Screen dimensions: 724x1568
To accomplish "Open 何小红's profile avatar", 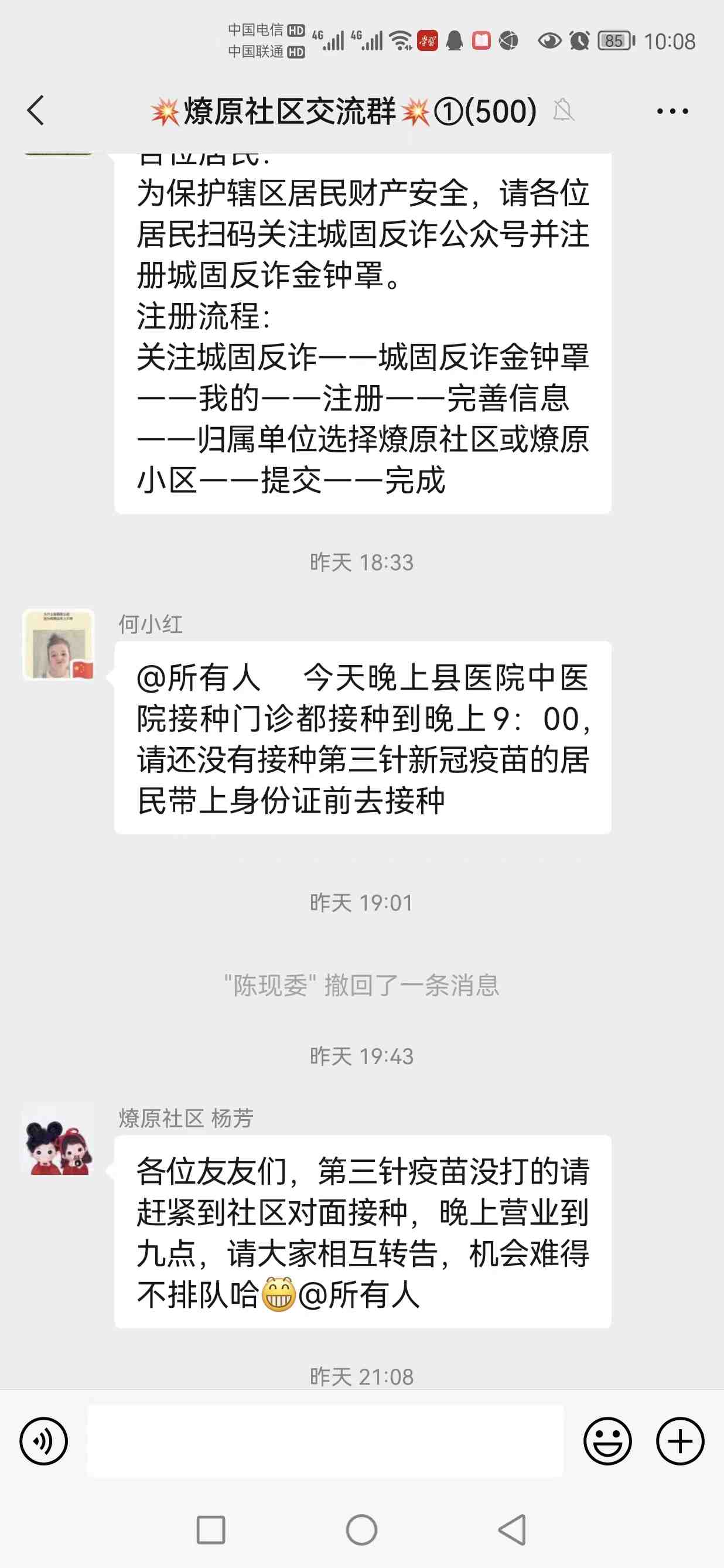I will [59, 645].
